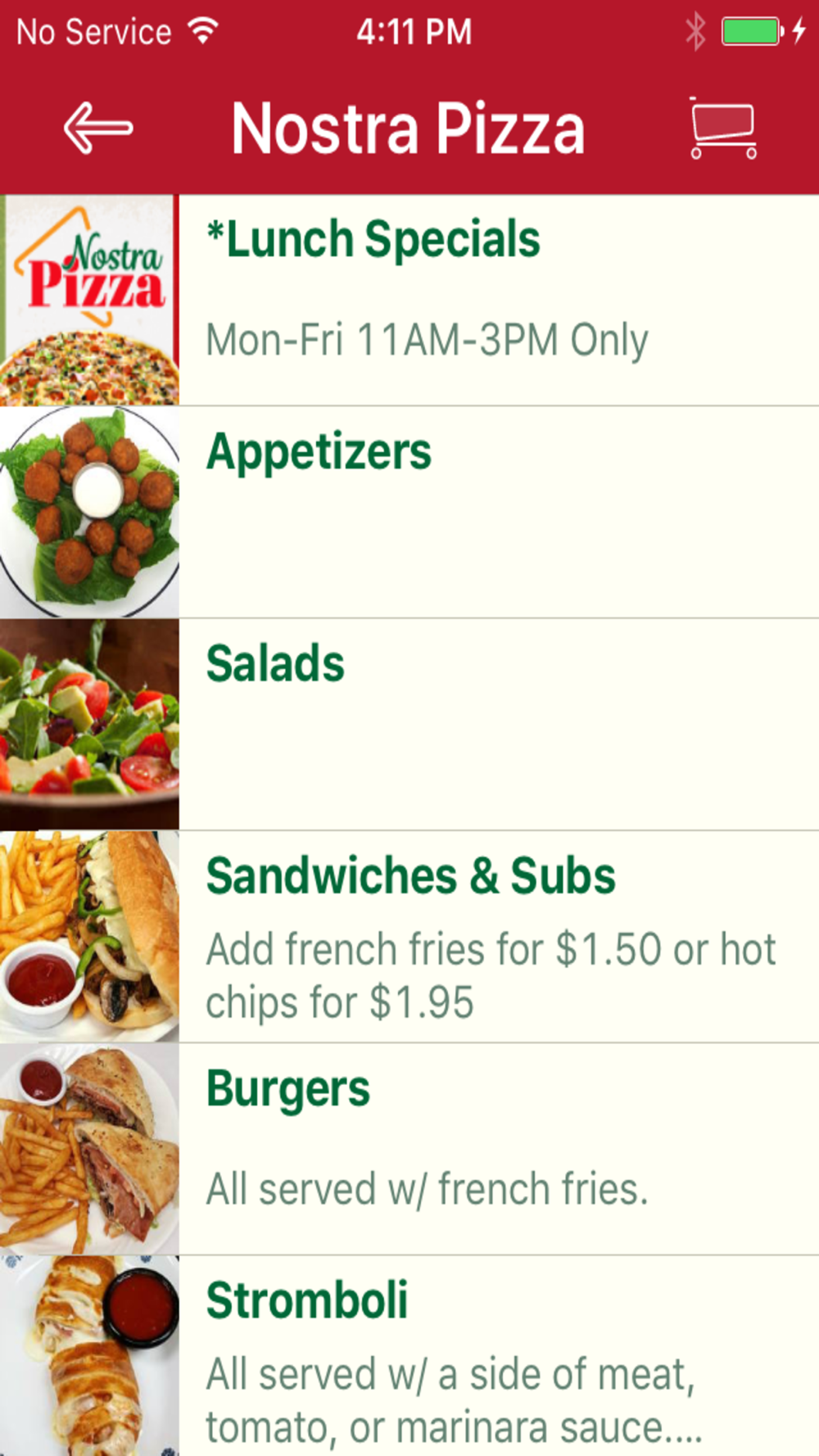Image resolution: width=819 pixels, height=1456 pixels.
Task: Open the Burgers category
Action: [409, 1148]
